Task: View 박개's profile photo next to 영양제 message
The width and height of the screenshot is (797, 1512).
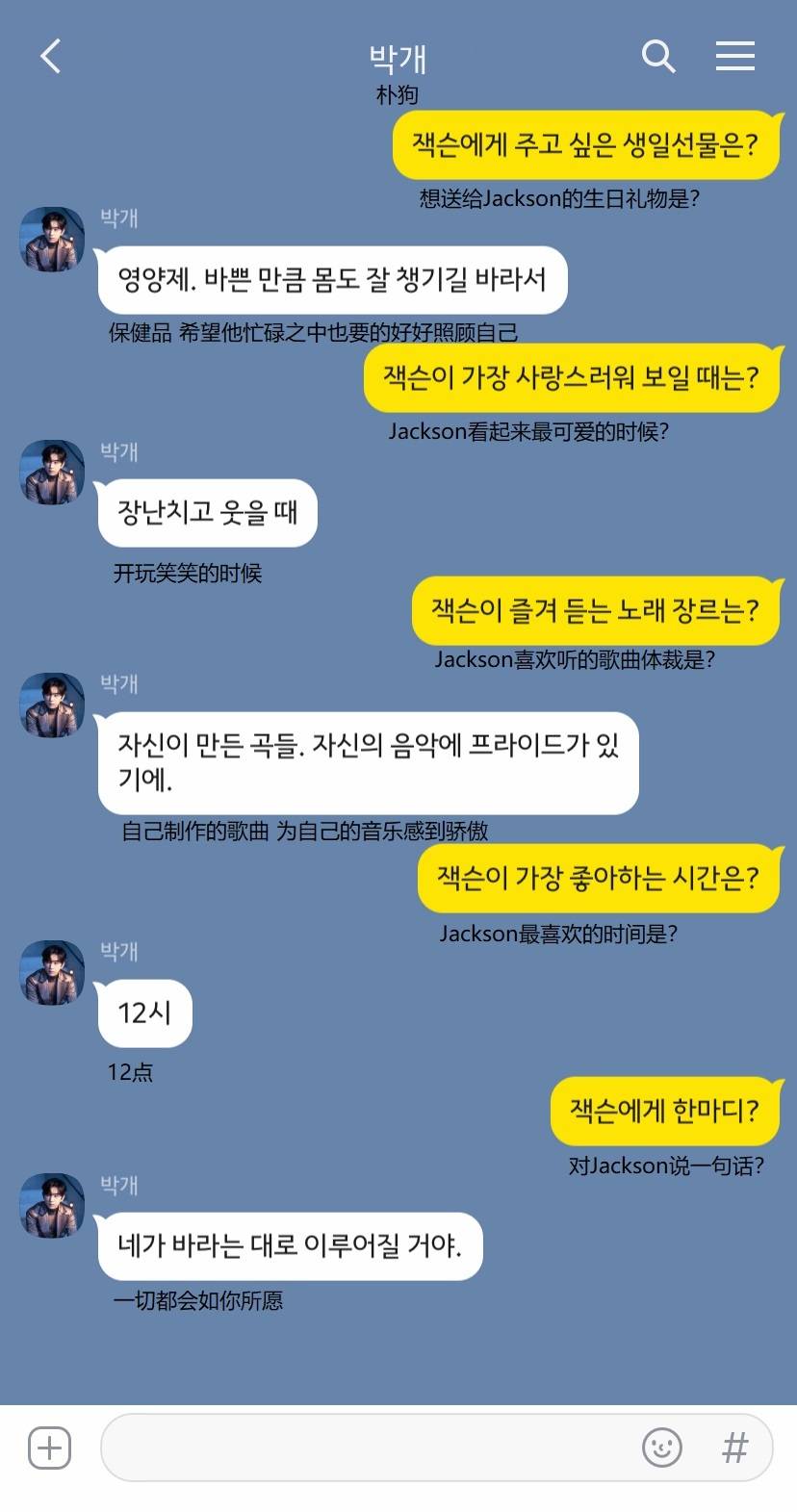Action: pos(52,240)
